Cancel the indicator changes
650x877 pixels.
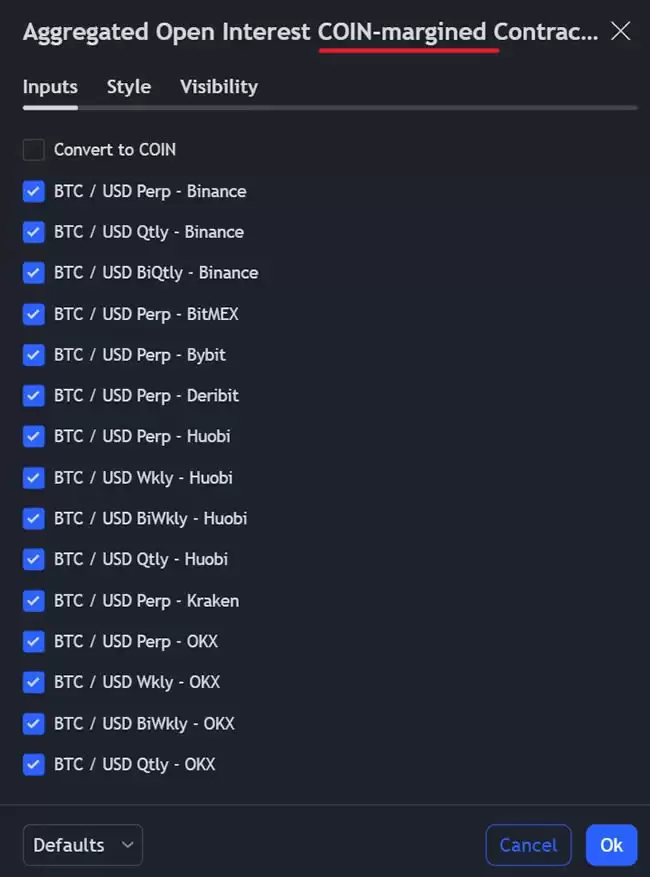(528, 845)
